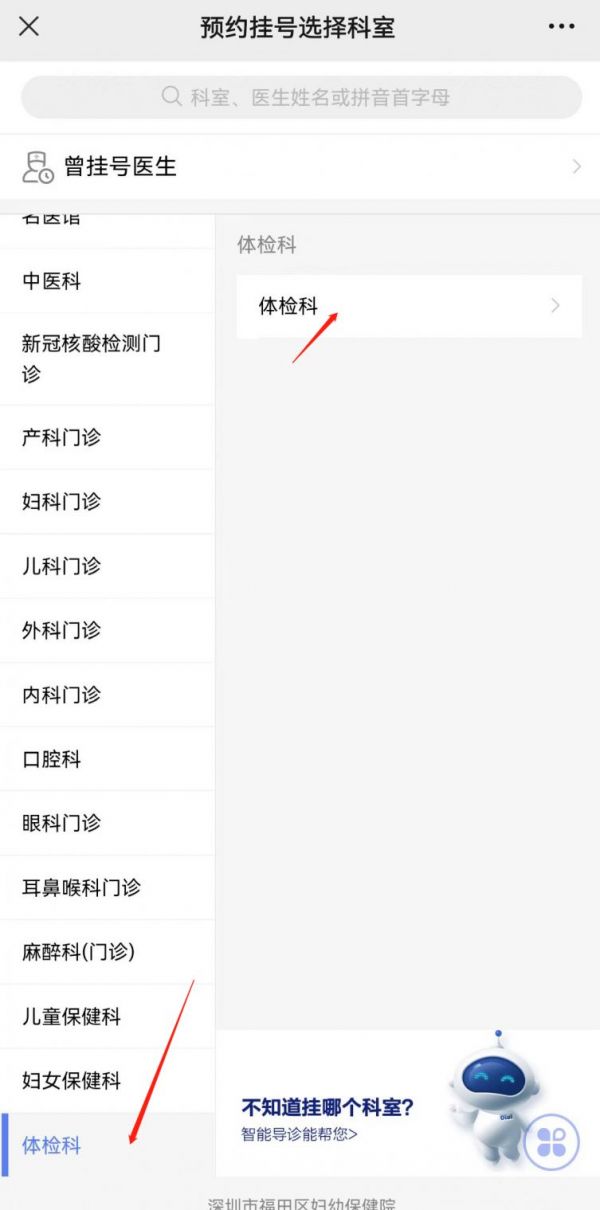This screenshot has height=1210, width=600.
Task: Close the appointment registration page
Action: click(29, 27)
